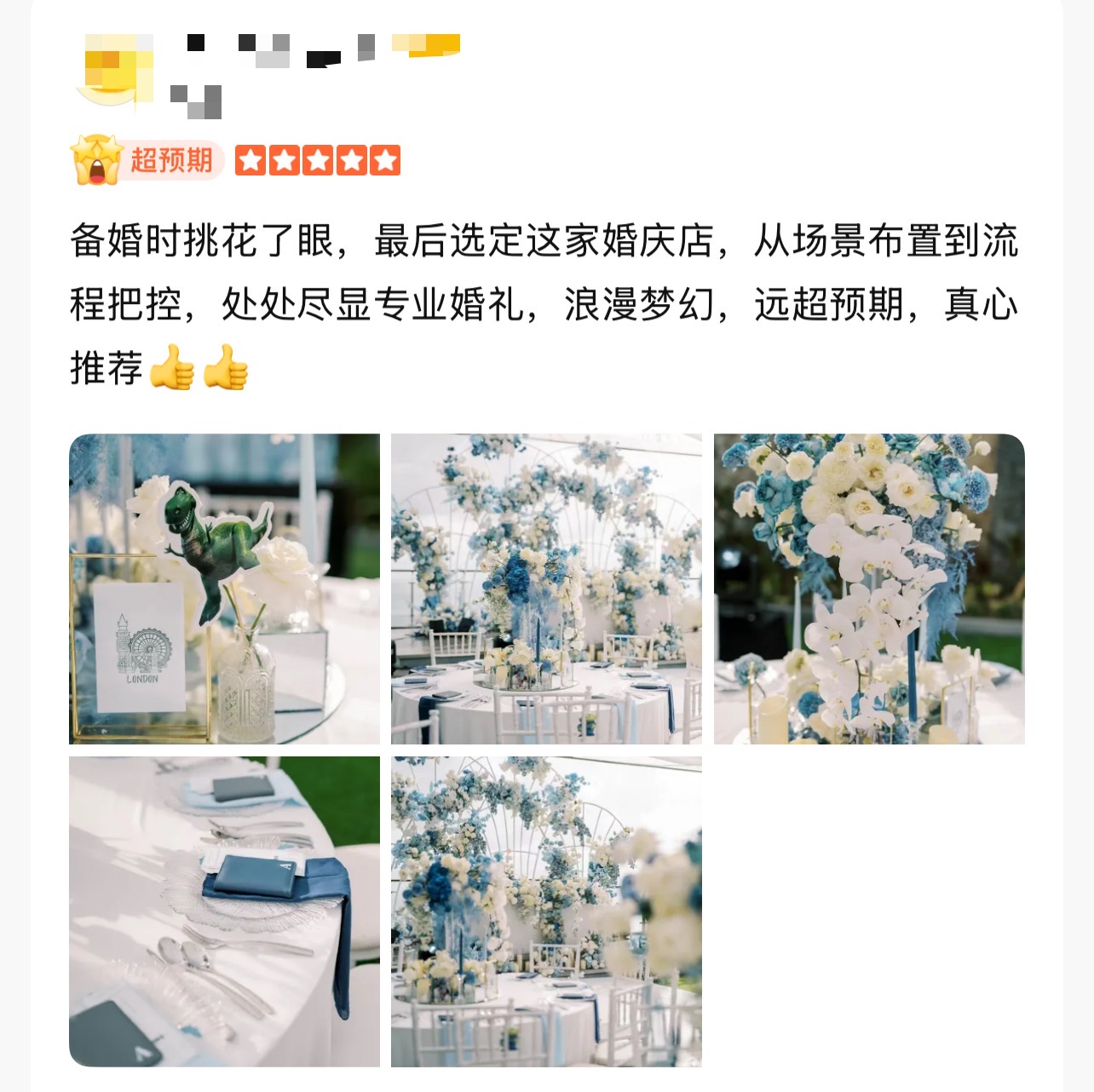Open the T-rex dinosaur table decor photo

coord(224,589)
